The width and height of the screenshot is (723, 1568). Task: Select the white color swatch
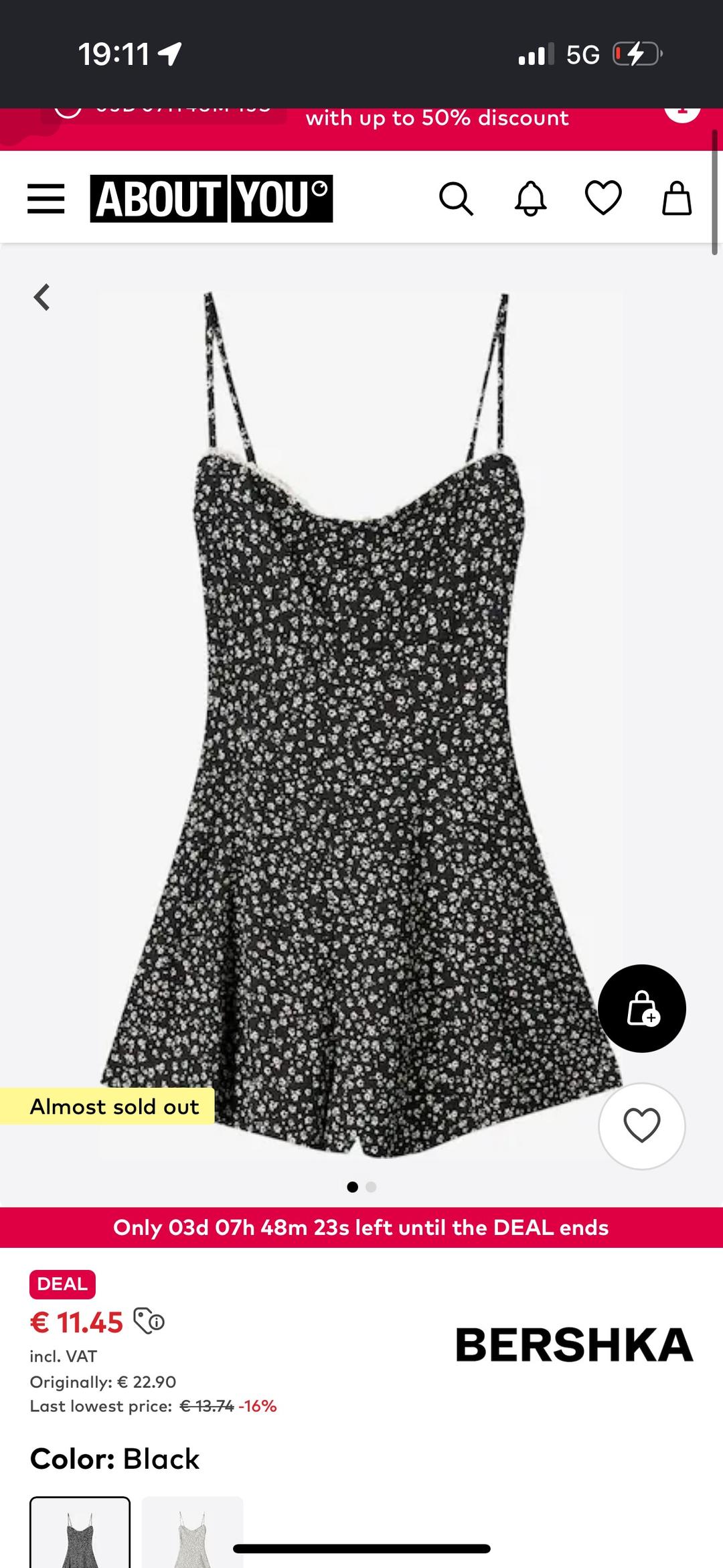click(x=192, y=1533)
